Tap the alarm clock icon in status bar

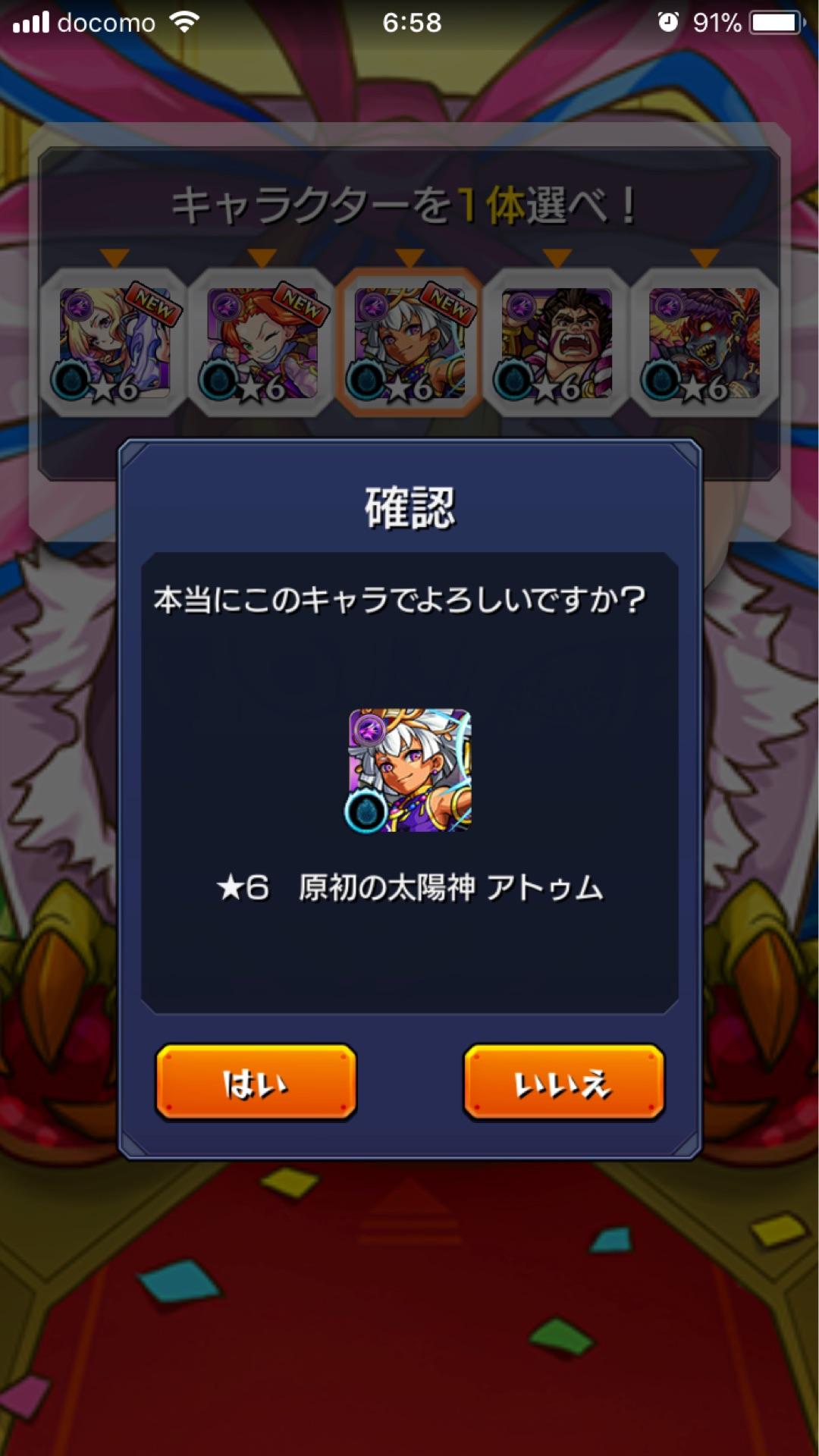667,23
